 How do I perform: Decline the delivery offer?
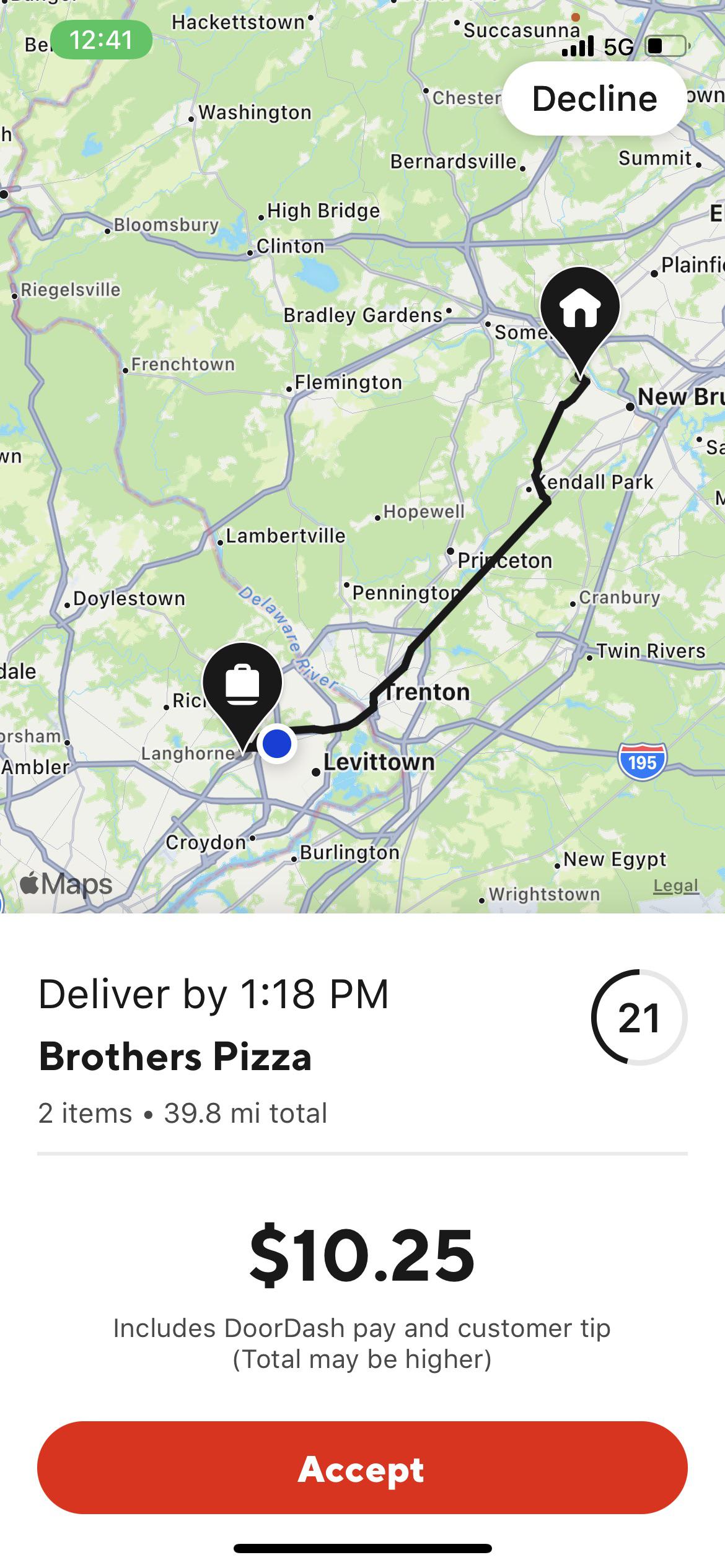(x=594, y=97)
